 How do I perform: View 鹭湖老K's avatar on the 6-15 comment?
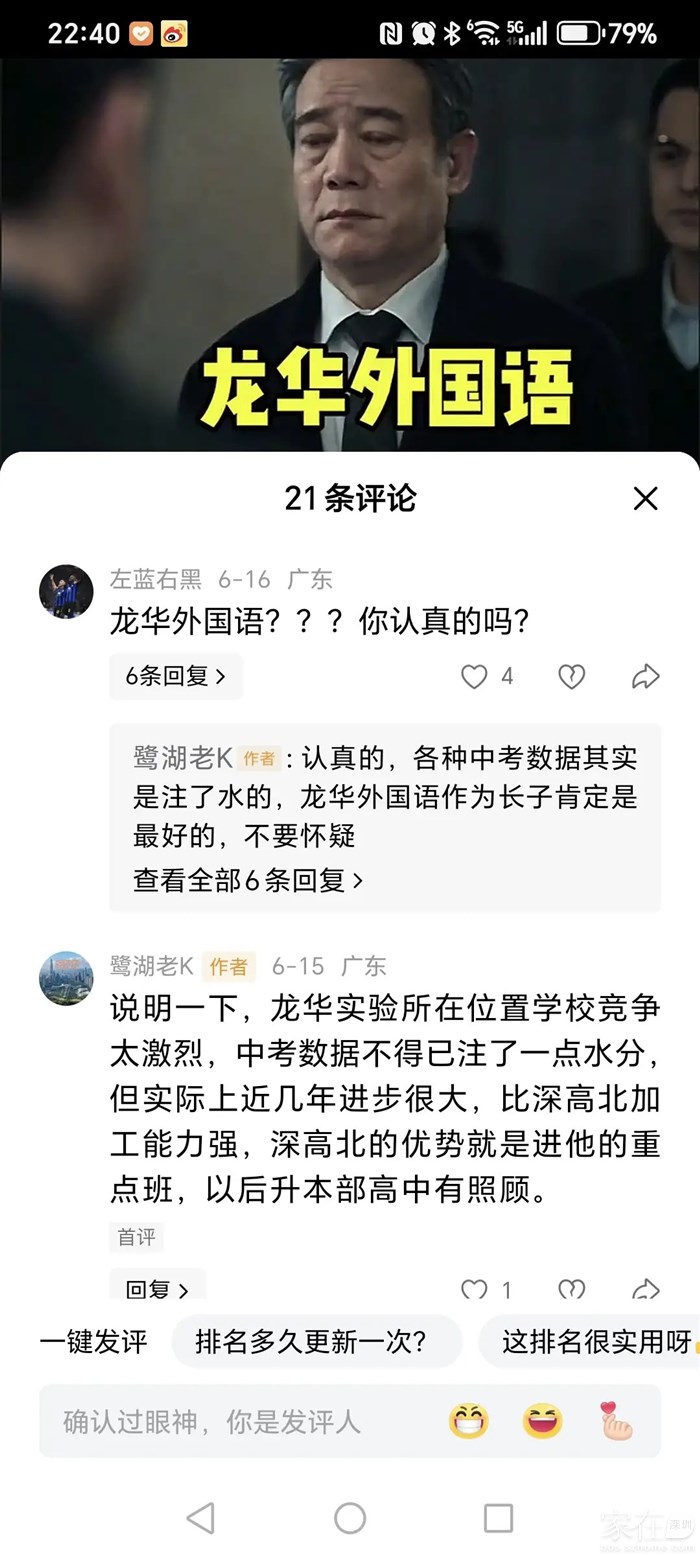tap(66, 978)
